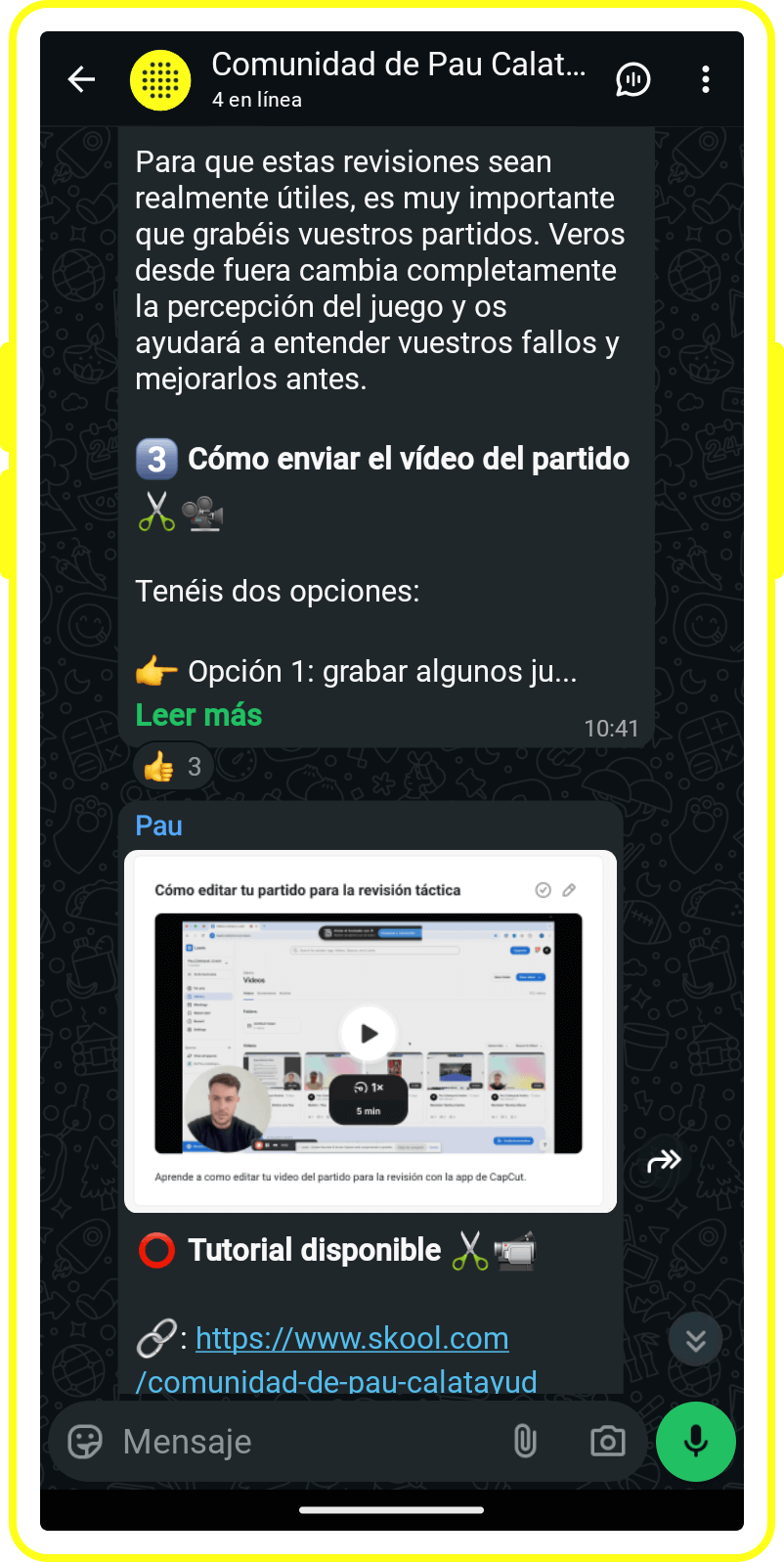Tap the microphone voice message button
This screenshot has height=1562, width=784.
coord(695,1442)
